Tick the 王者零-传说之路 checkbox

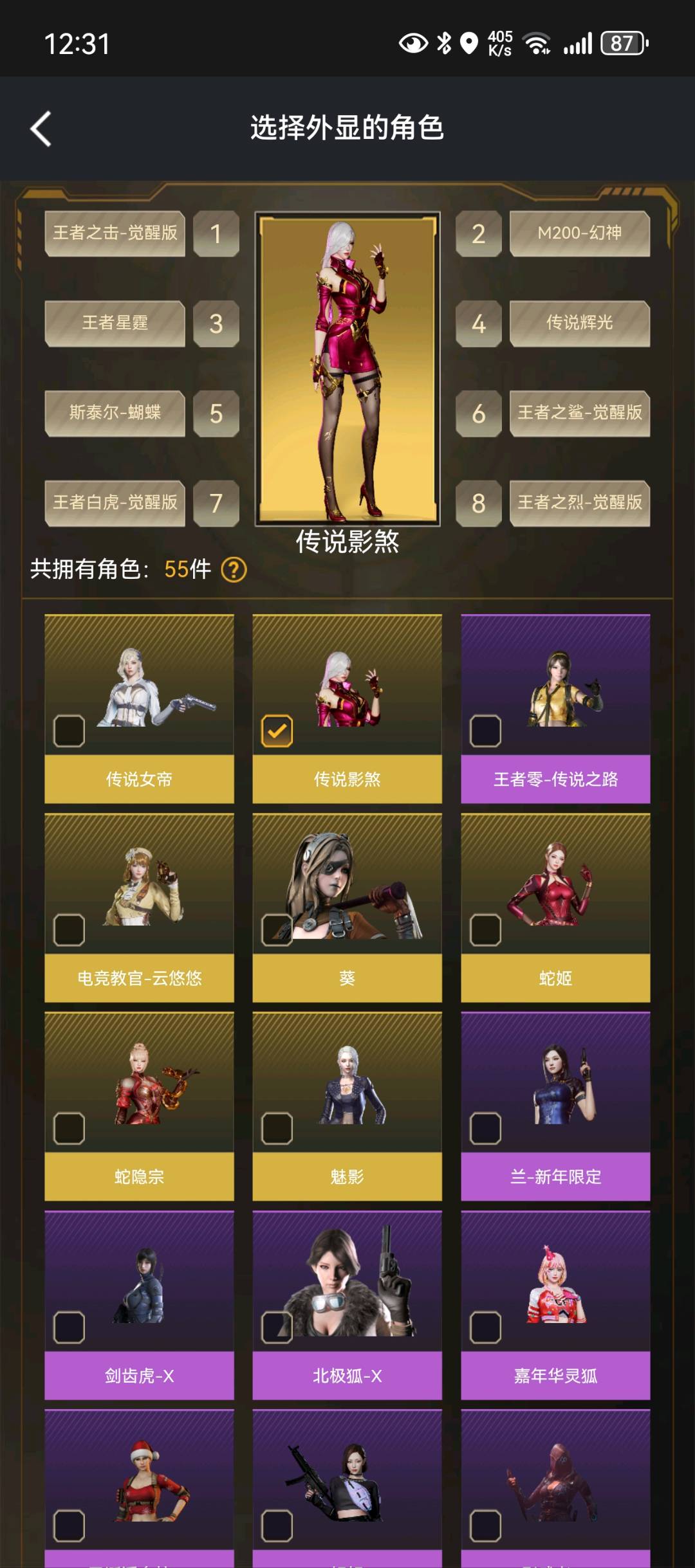click(x=486, y=731)
